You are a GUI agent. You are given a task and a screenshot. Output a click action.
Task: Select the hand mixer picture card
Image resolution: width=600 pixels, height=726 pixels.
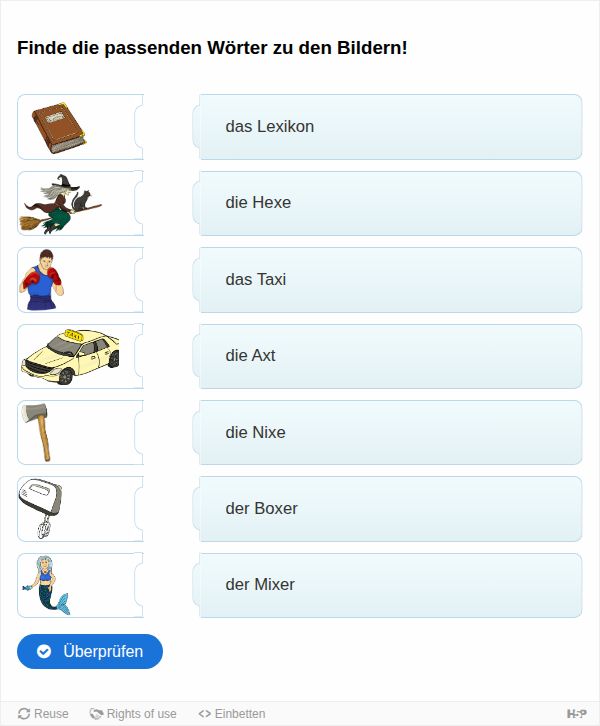(78, 509)
